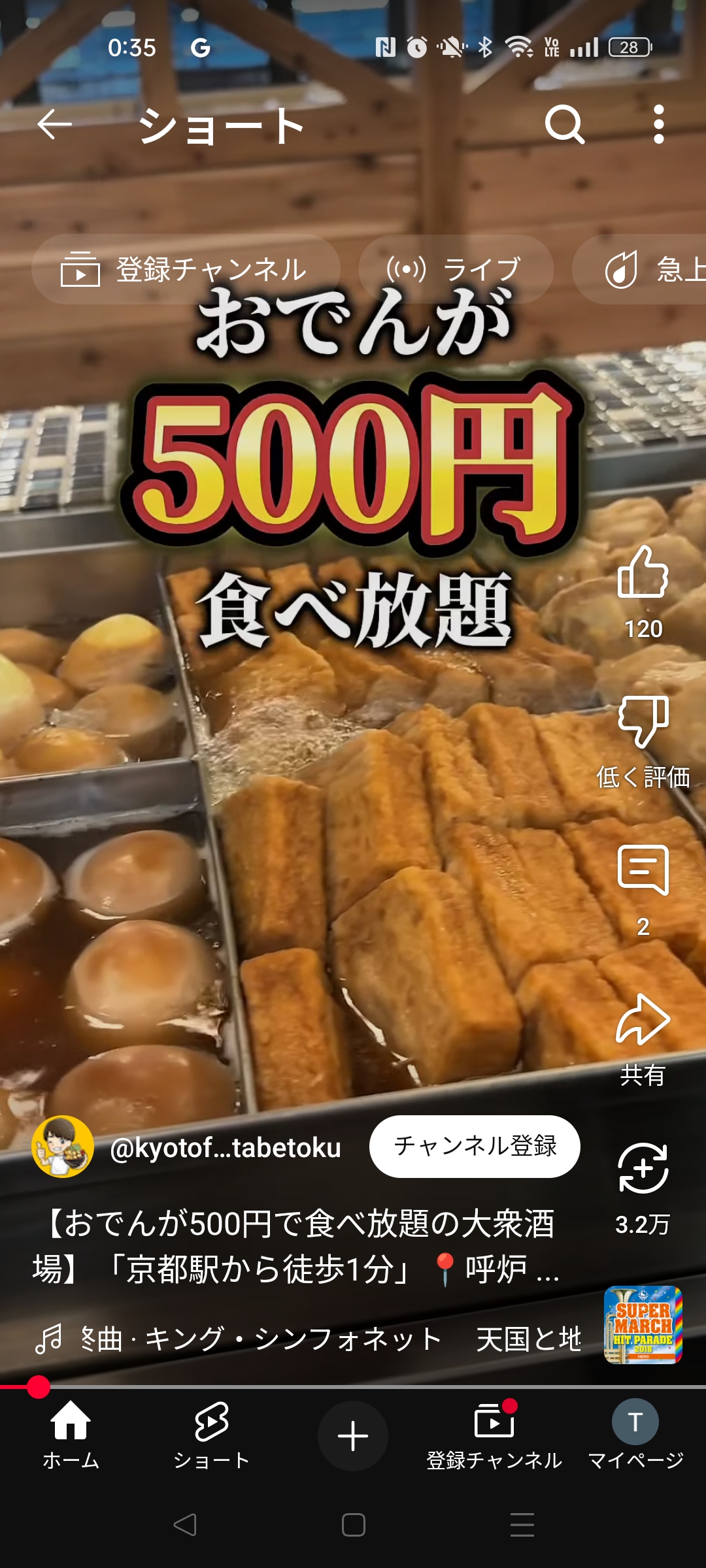Dislike the video via 低く評価
706x1568 pixels.
pos(643,742)
